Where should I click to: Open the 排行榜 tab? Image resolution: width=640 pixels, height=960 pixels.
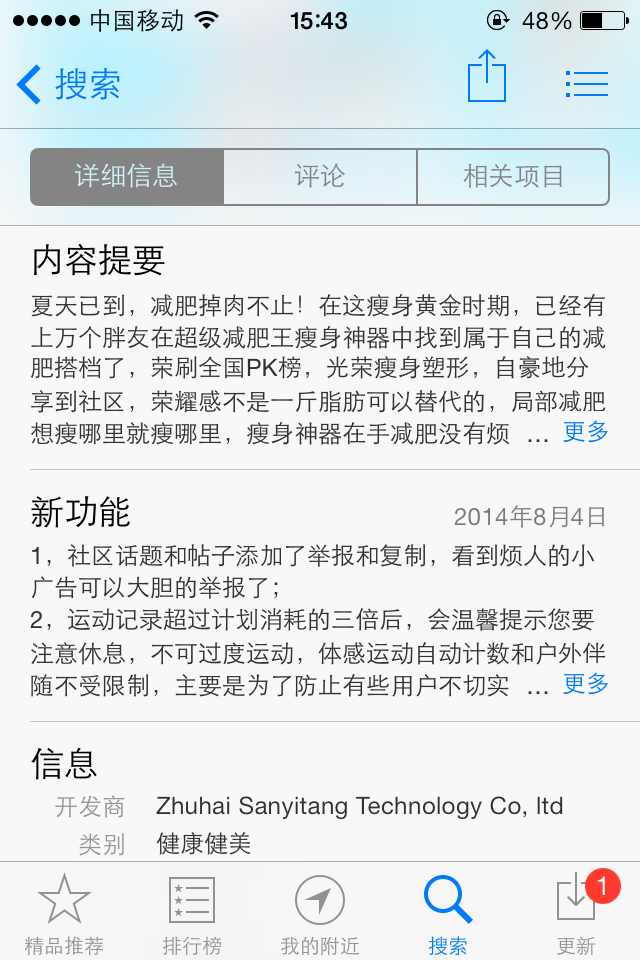tap(192, 912)
